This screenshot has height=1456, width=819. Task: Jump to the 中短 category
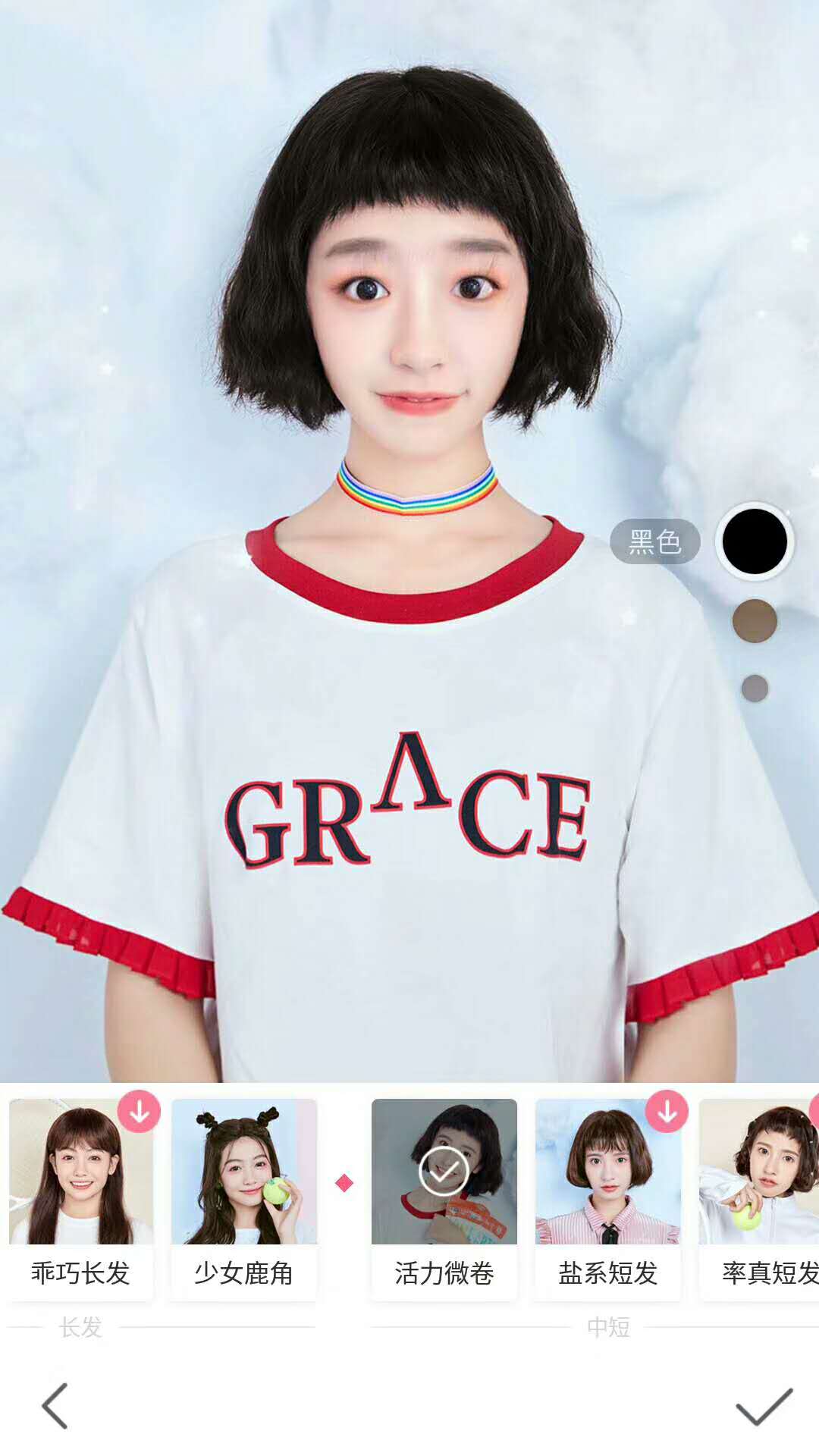(608, 1327)
